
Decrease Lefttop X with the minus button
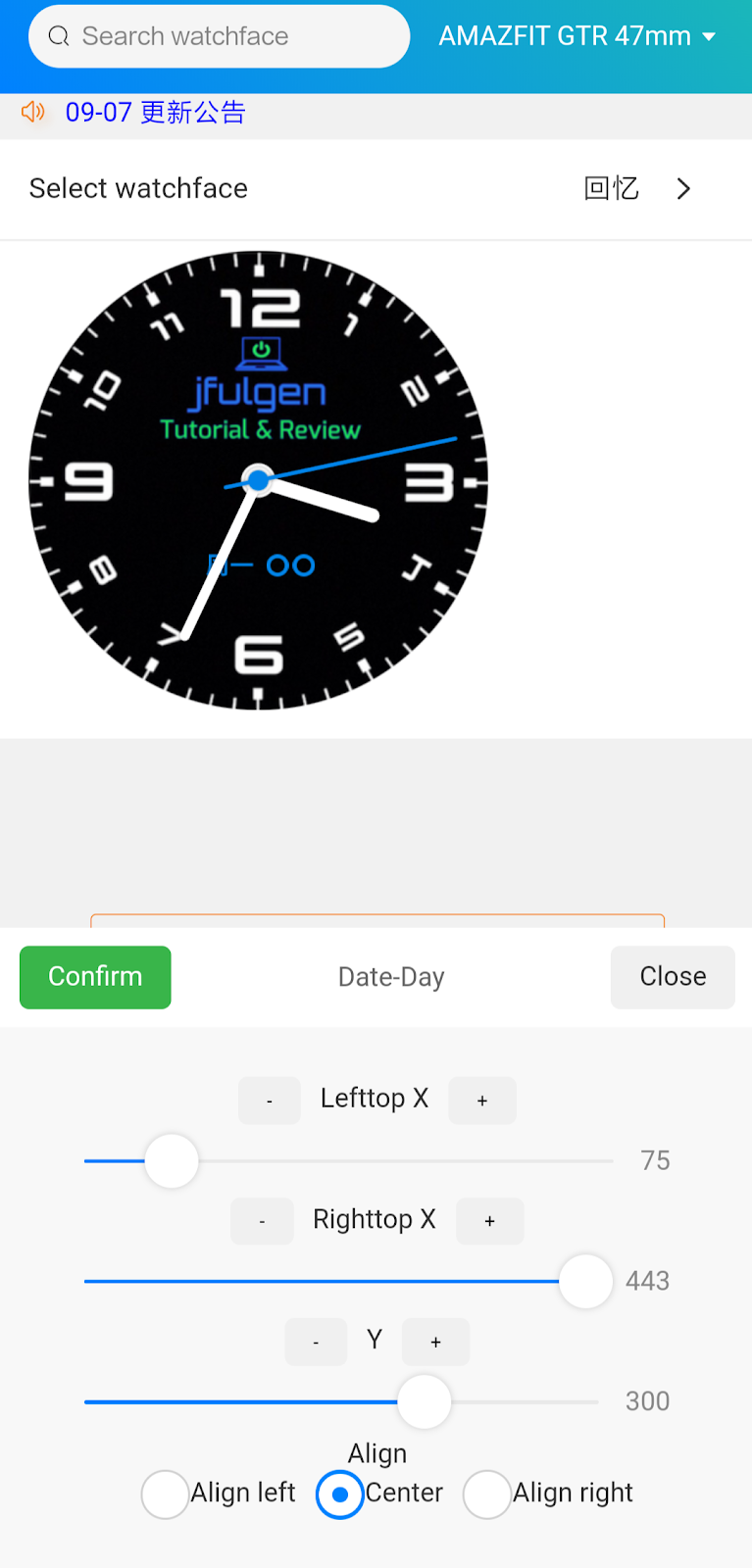click(x=269, y=1101)
